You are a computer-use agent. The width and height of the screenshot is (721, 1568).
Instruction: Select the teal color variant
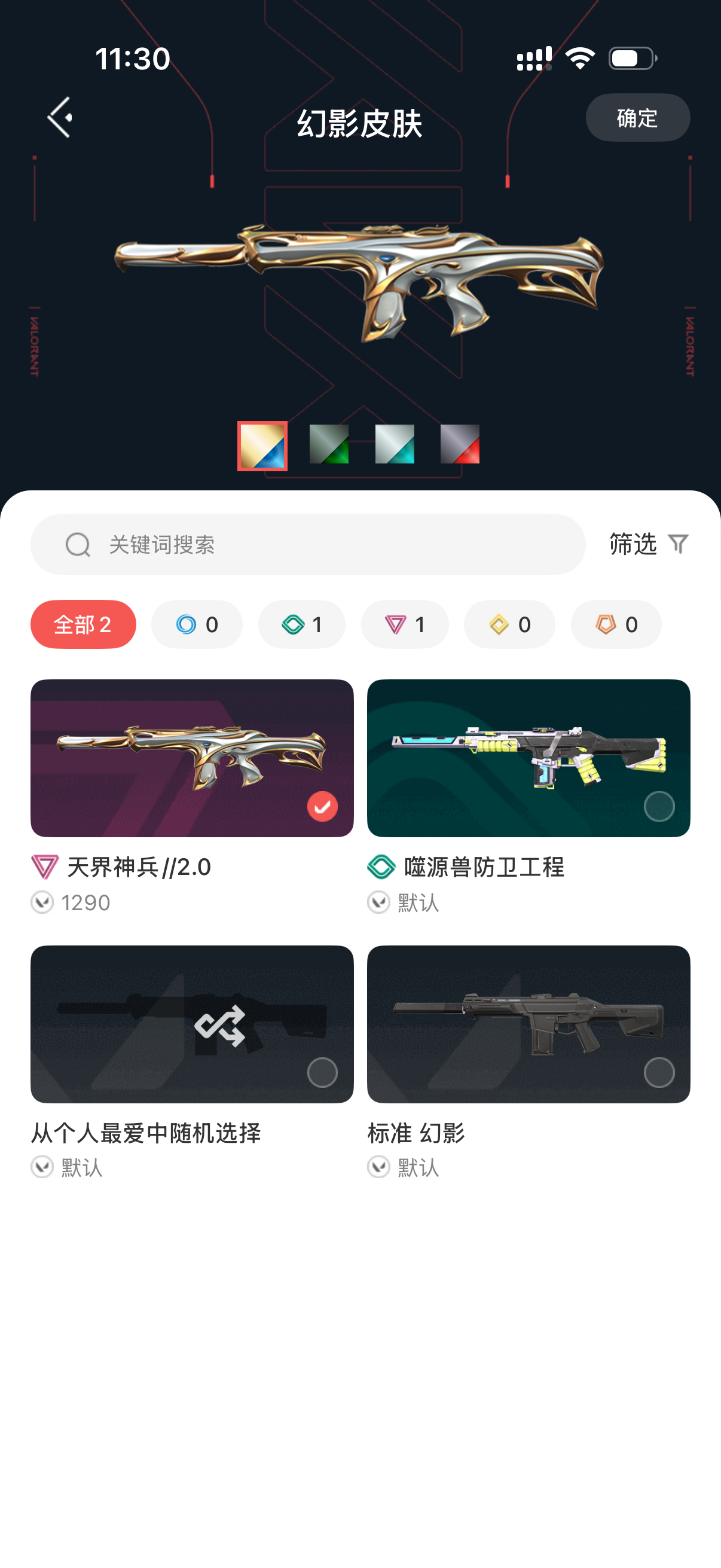[394, 444]
